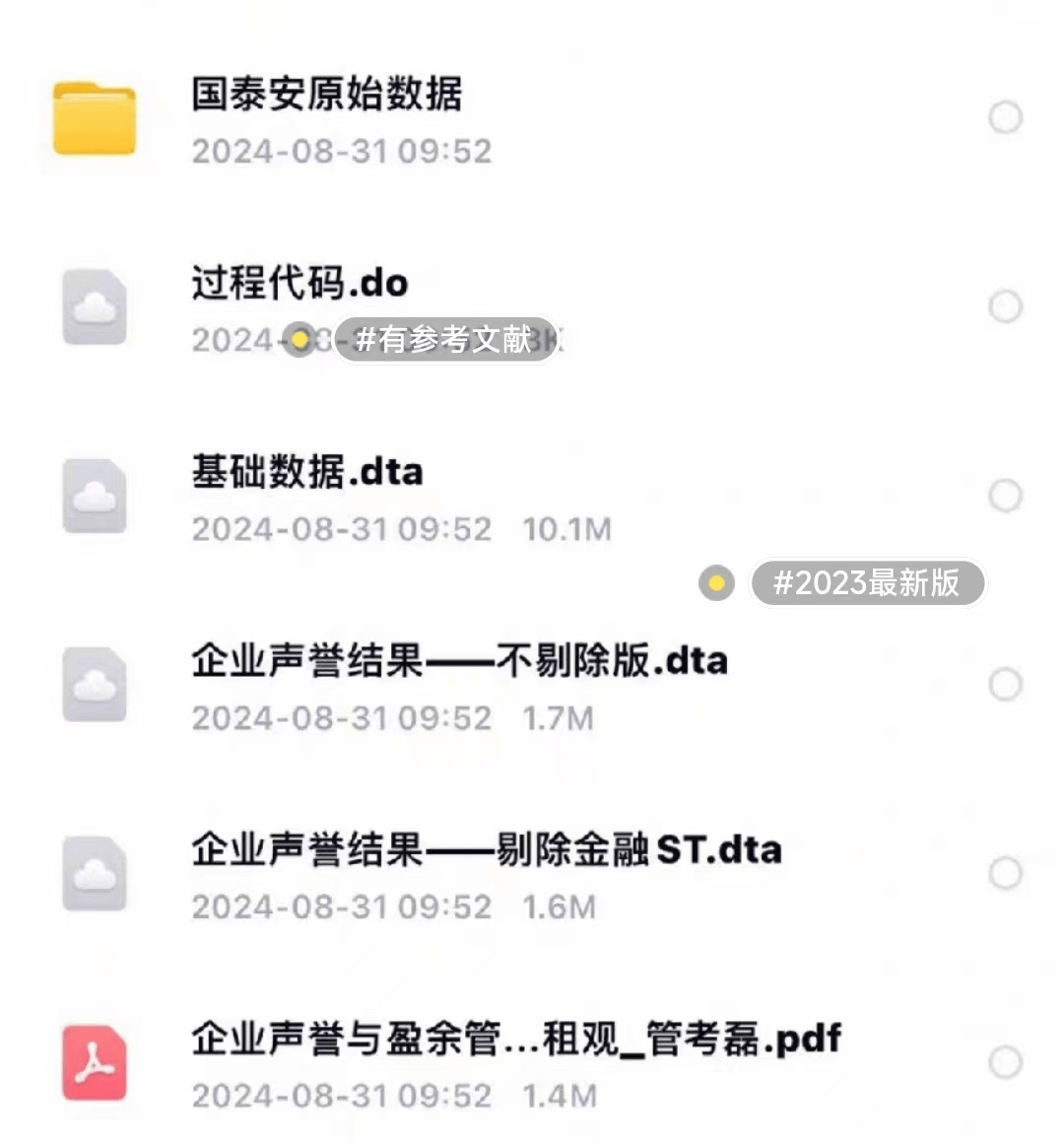The width and height of the screenshot is (1064, 1143).
Task: Tick the circle for the 不剔除版.dta file
Action: [1005, 685]
